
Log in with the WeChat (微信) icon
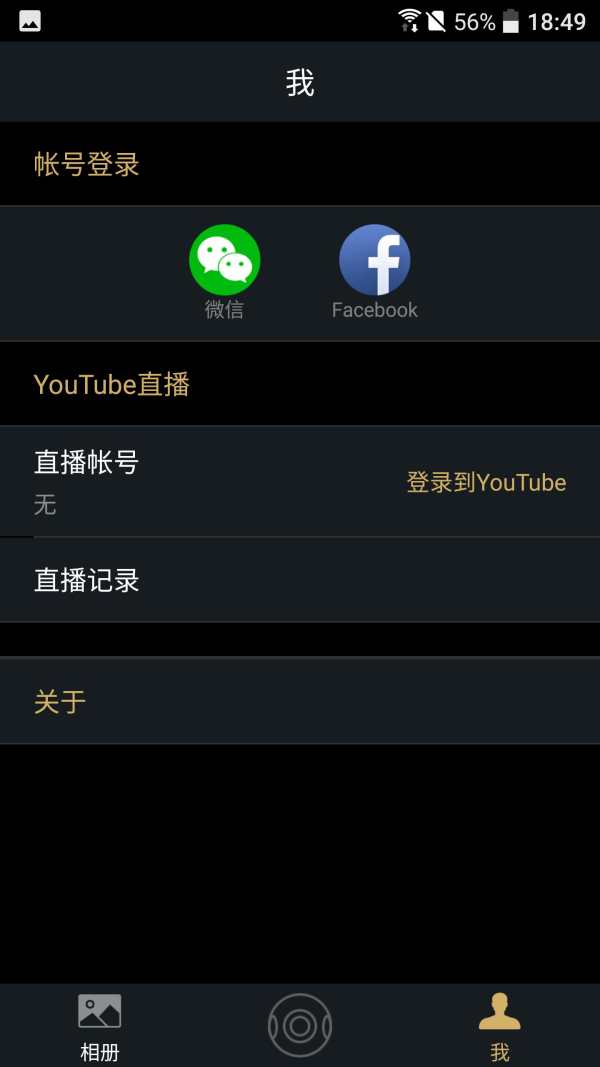tap(224, 259)
